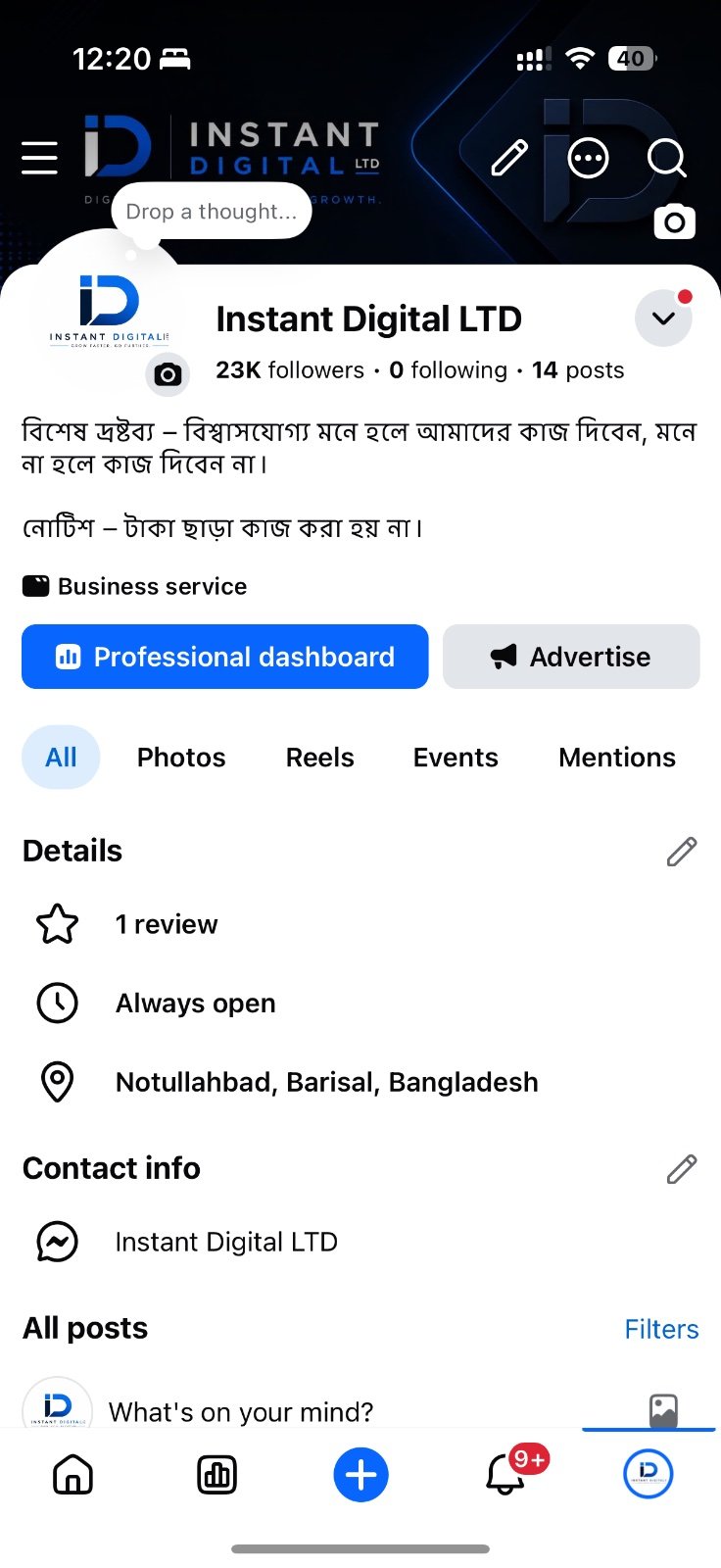Edit Contact info section

(x=682, y=1168)
